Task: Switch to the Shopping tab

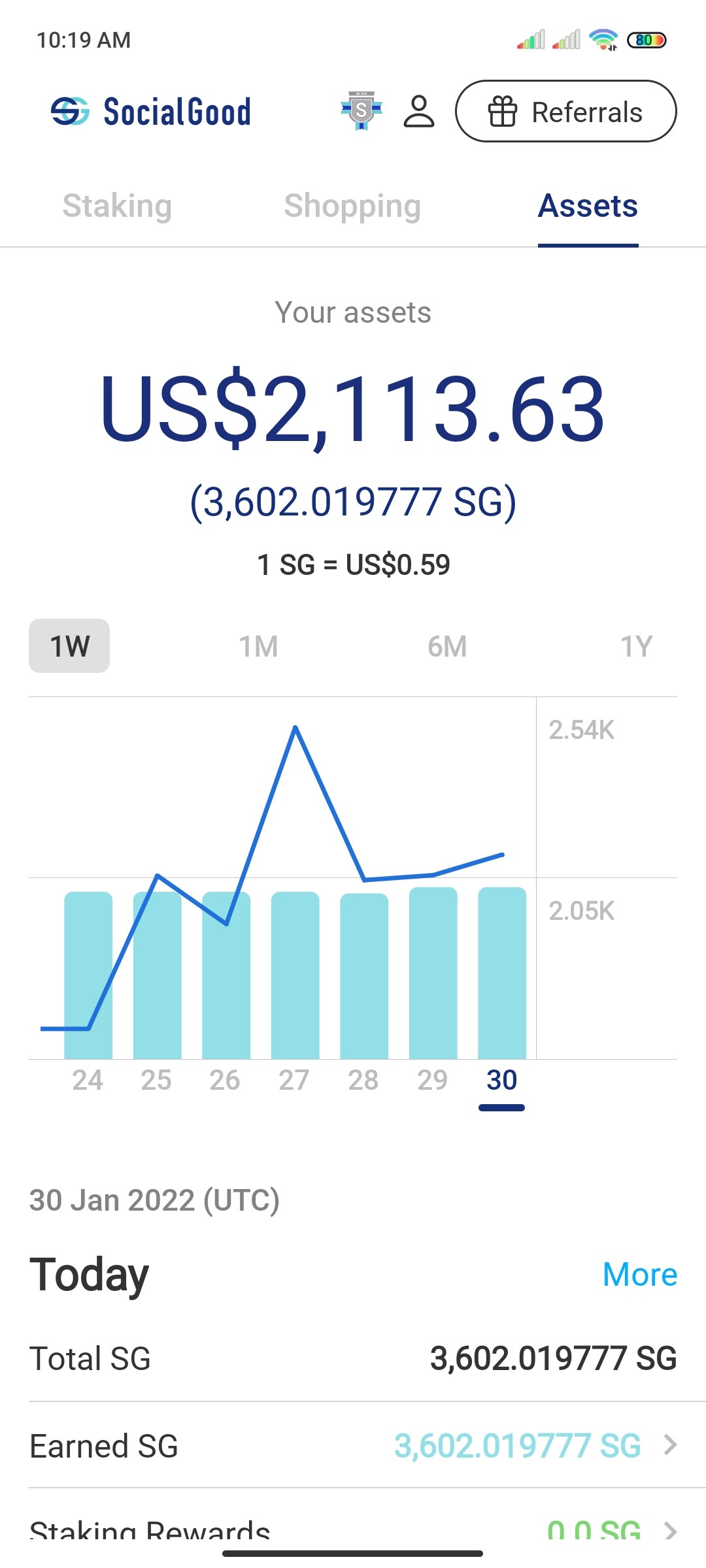Action: click(x=352, y=206)
